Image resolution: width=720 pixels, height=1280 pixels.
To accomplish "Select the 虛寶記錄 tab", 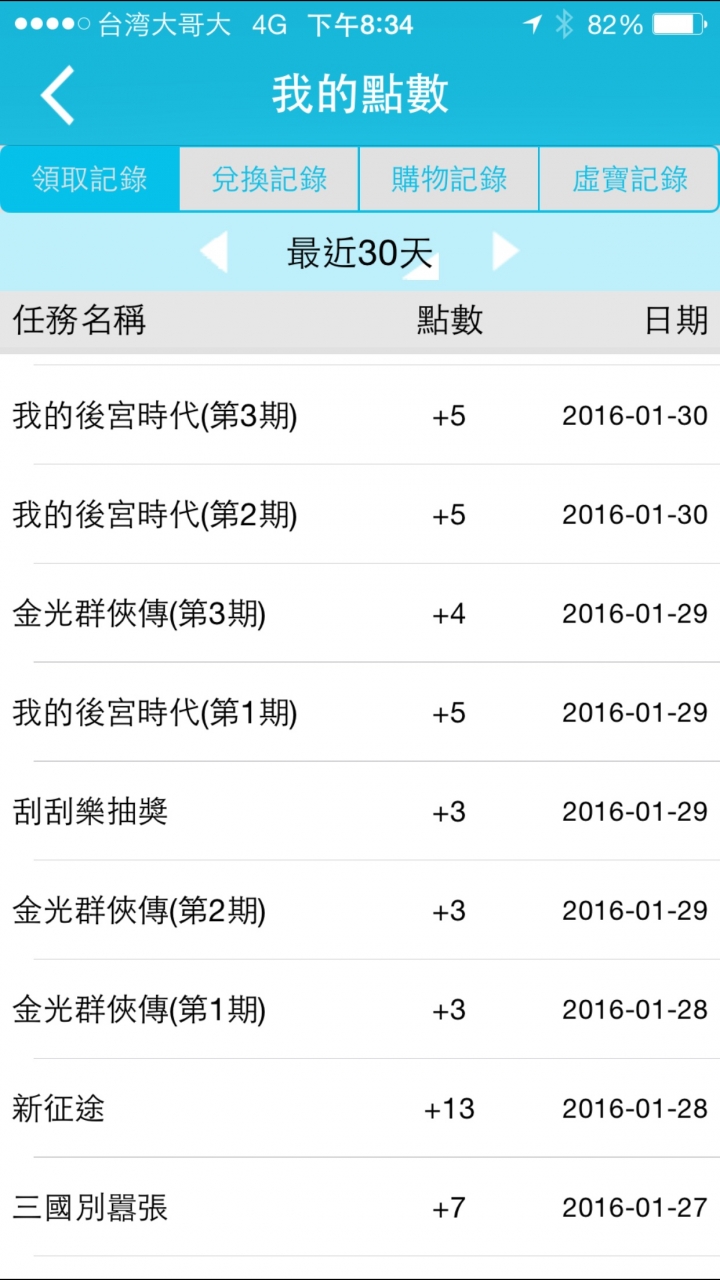I will pyautogui.click(x=629, y=179).
